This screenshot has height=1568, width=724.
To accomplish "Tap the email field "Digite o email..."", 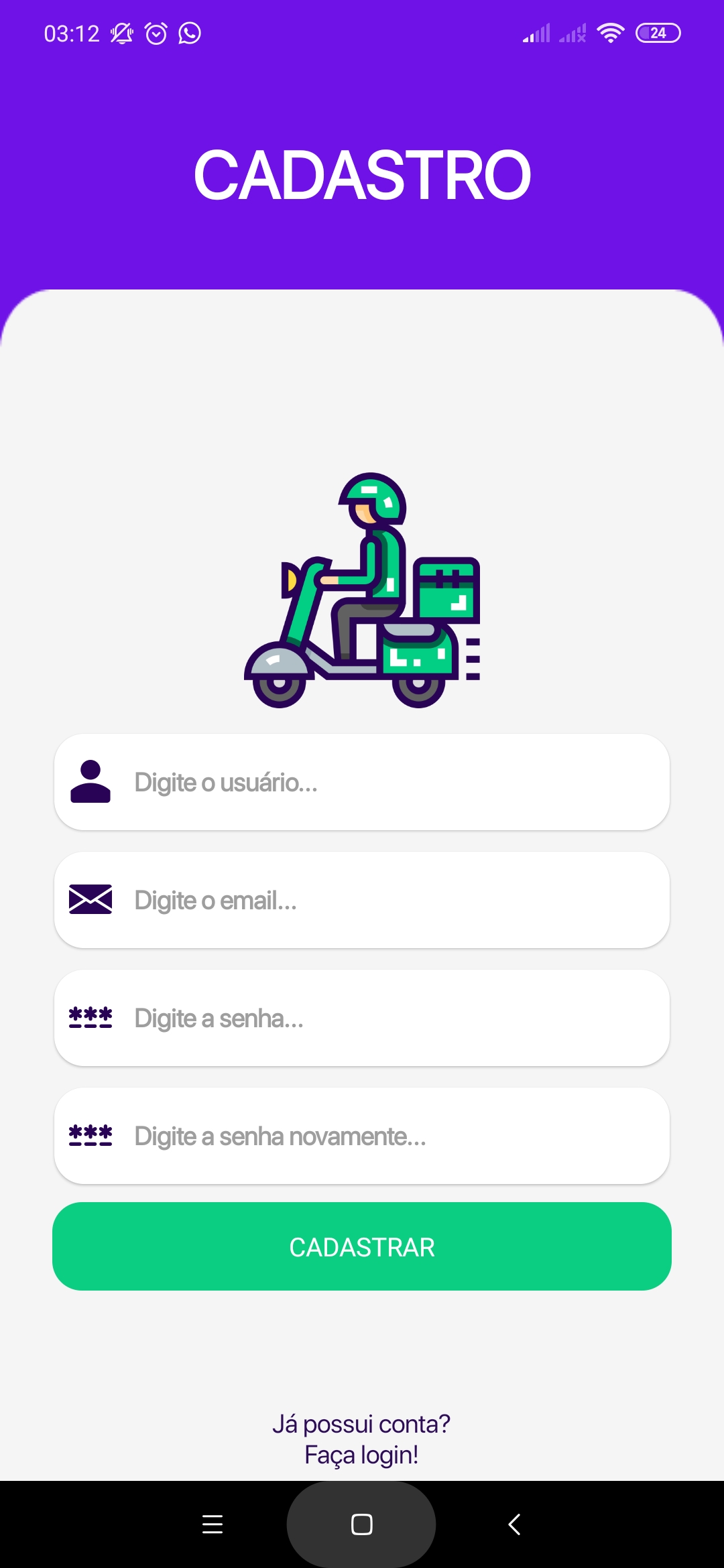I will coord(362,900).
